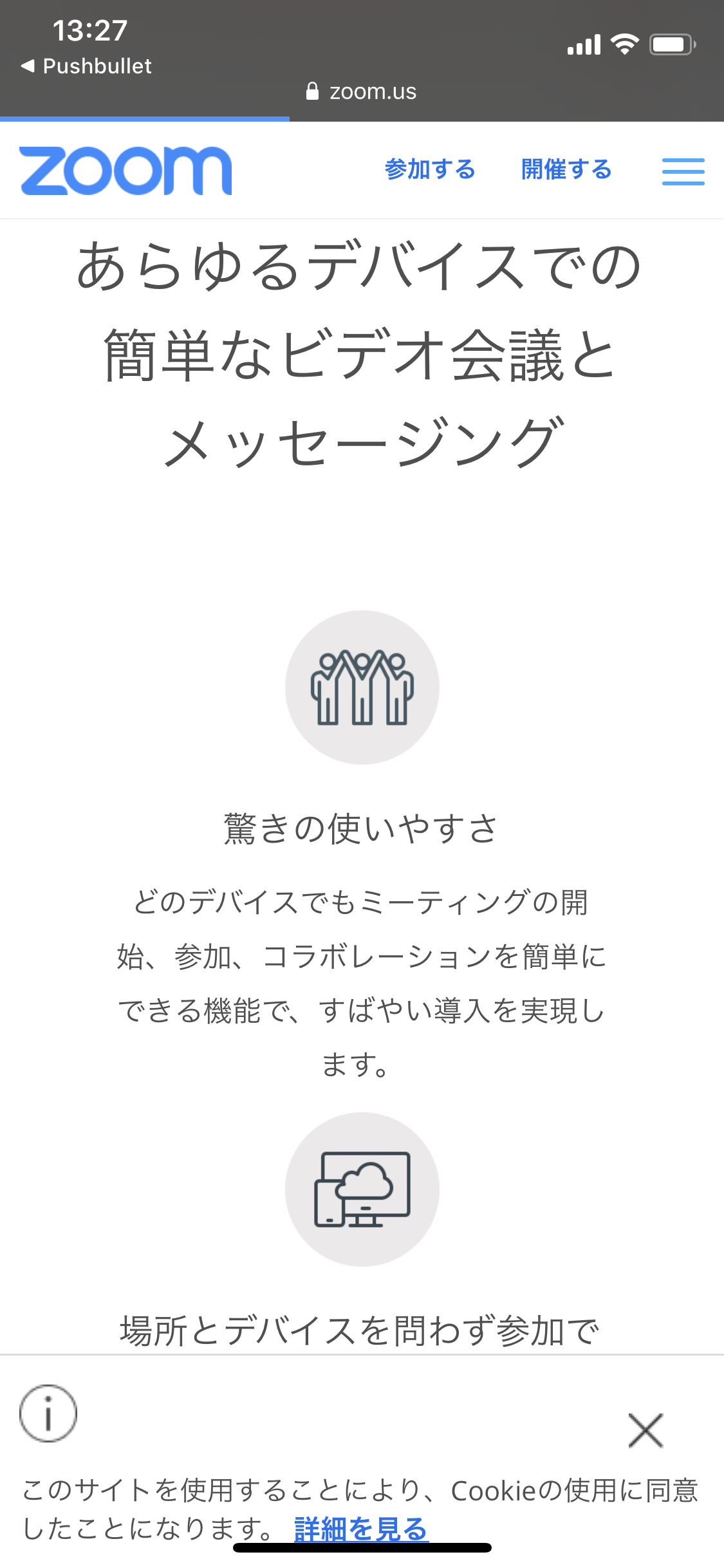Open the hamburger navigation menu
The image size is (724, 1568).
[x=683, y=171]
